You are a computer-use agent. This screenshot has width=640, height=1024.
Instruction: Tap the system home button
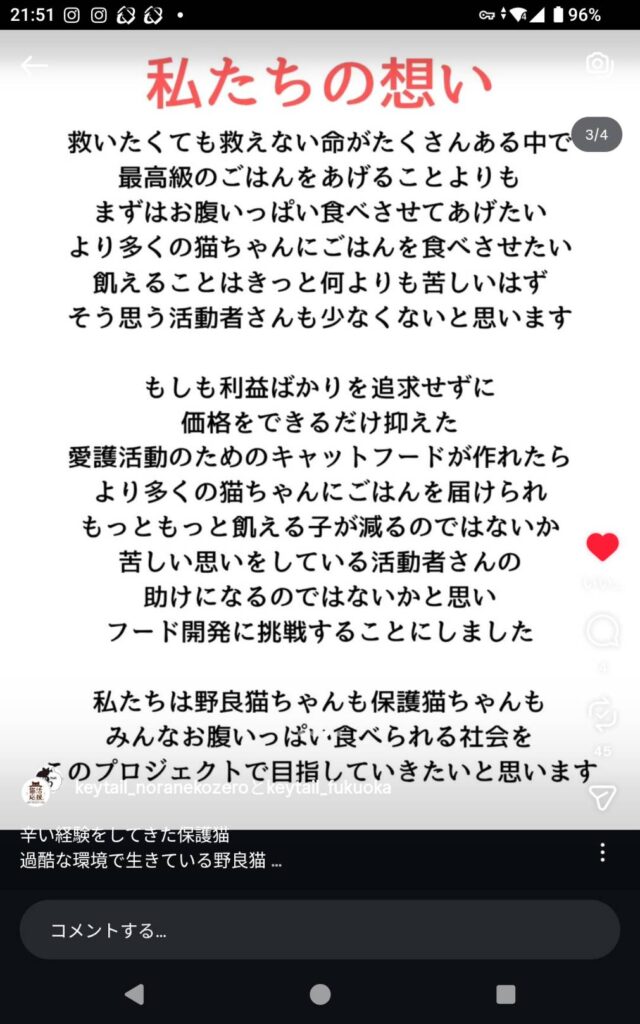point(320,994)
